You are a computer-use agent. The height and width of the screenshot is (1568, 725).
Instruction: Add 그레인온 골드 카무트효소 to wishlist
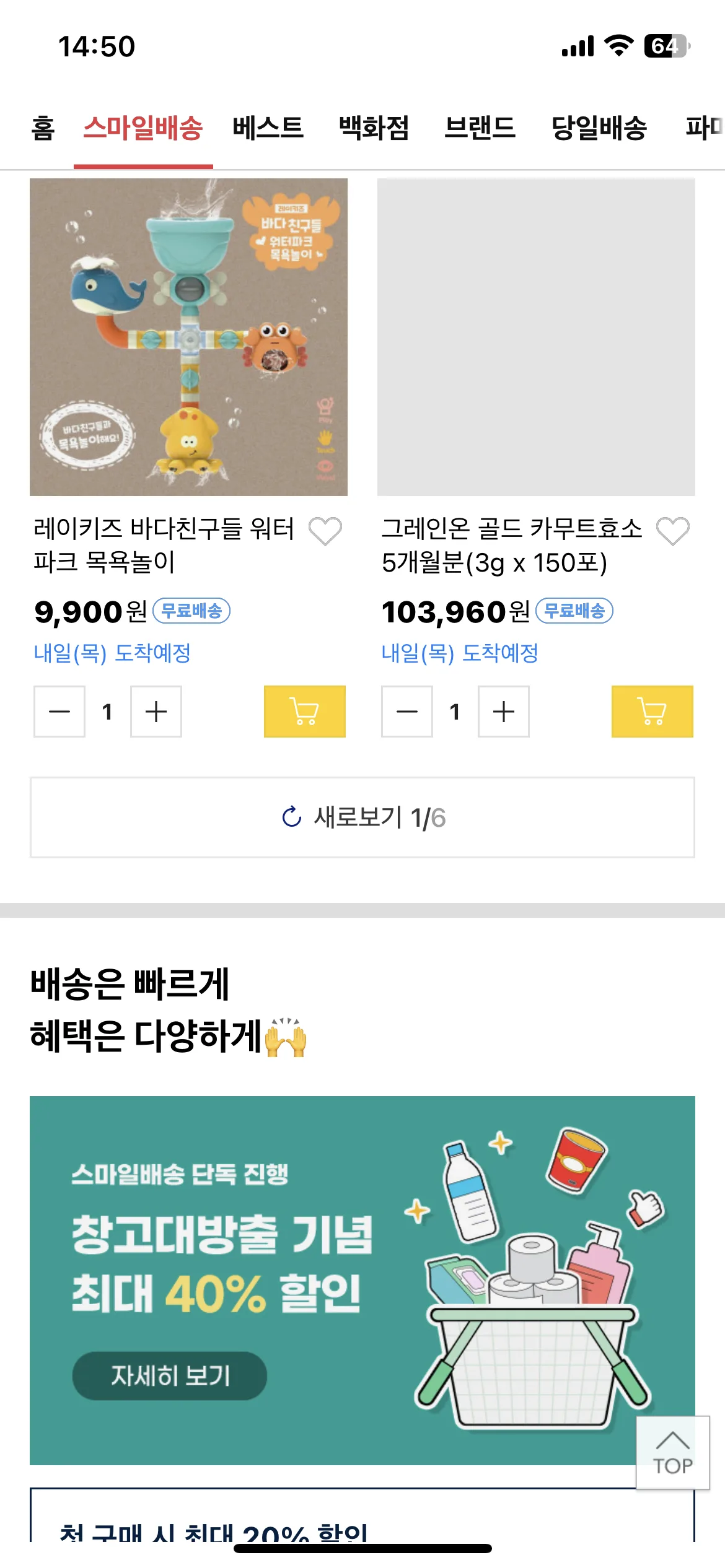pyautogui.click(x=673, y=531)
